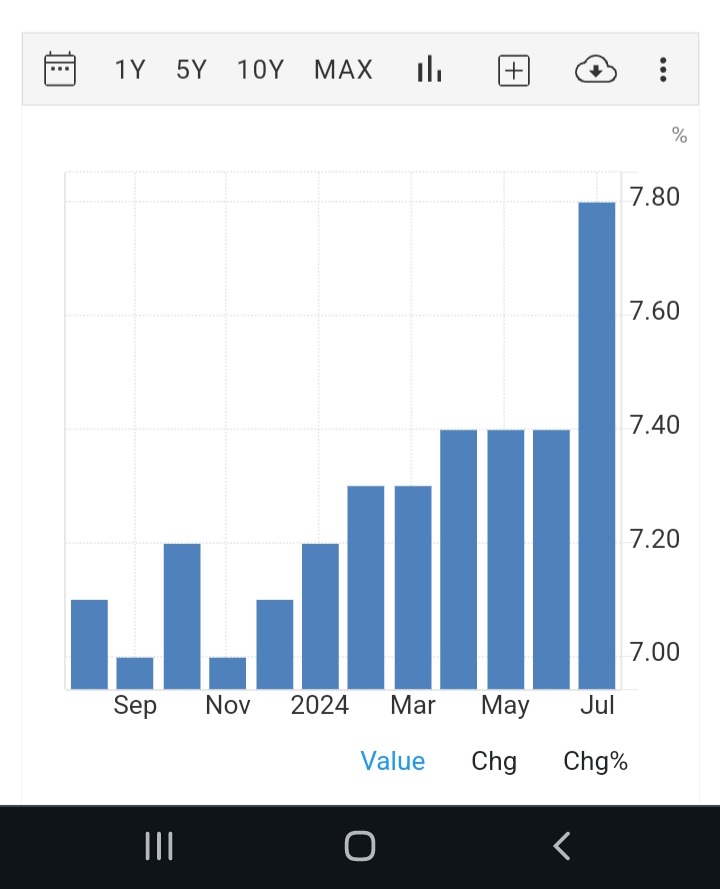Image resolution: width=720 pixels, height=889 pixels.
Task: Open recent apps from navigation bar
Action: 159,846
